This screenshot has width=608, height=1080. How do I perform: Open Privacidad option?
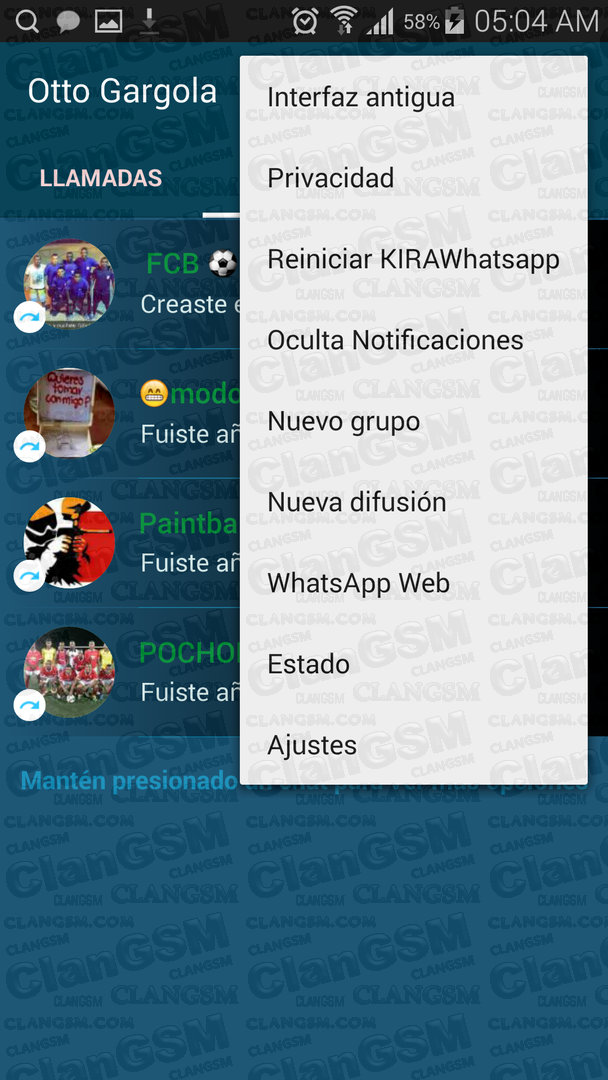(x=413, y=178)
